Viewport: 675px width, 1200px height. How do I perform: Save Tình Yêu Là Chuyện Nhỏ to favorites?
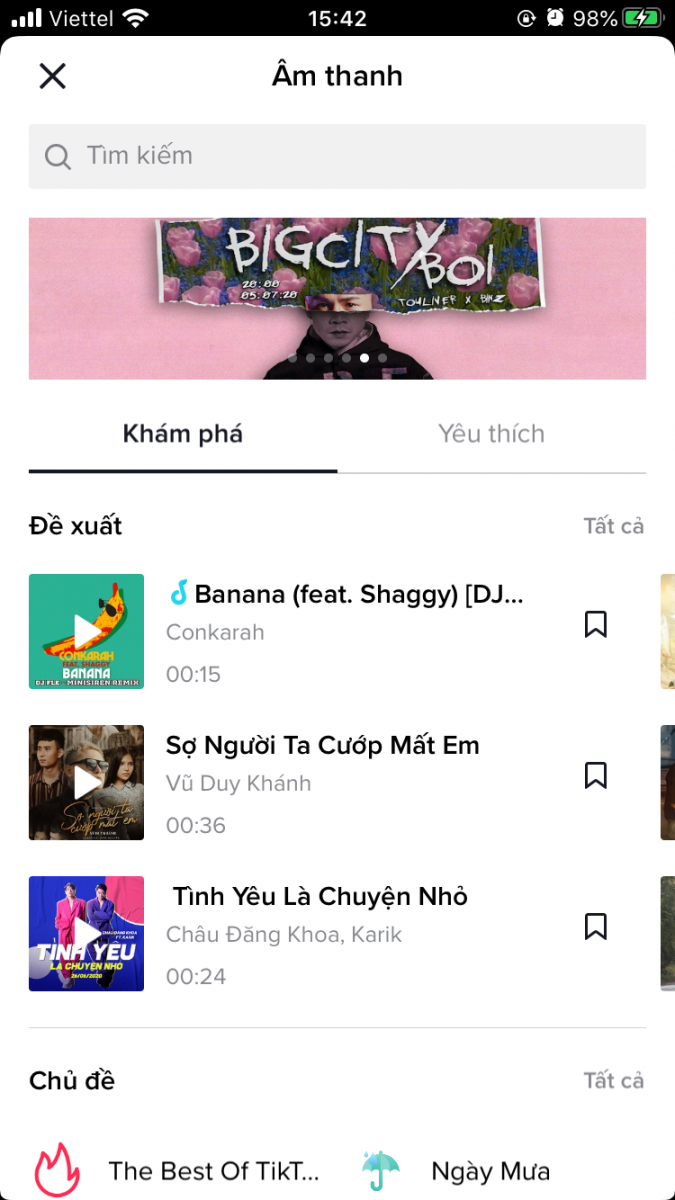tap(595, 927)
